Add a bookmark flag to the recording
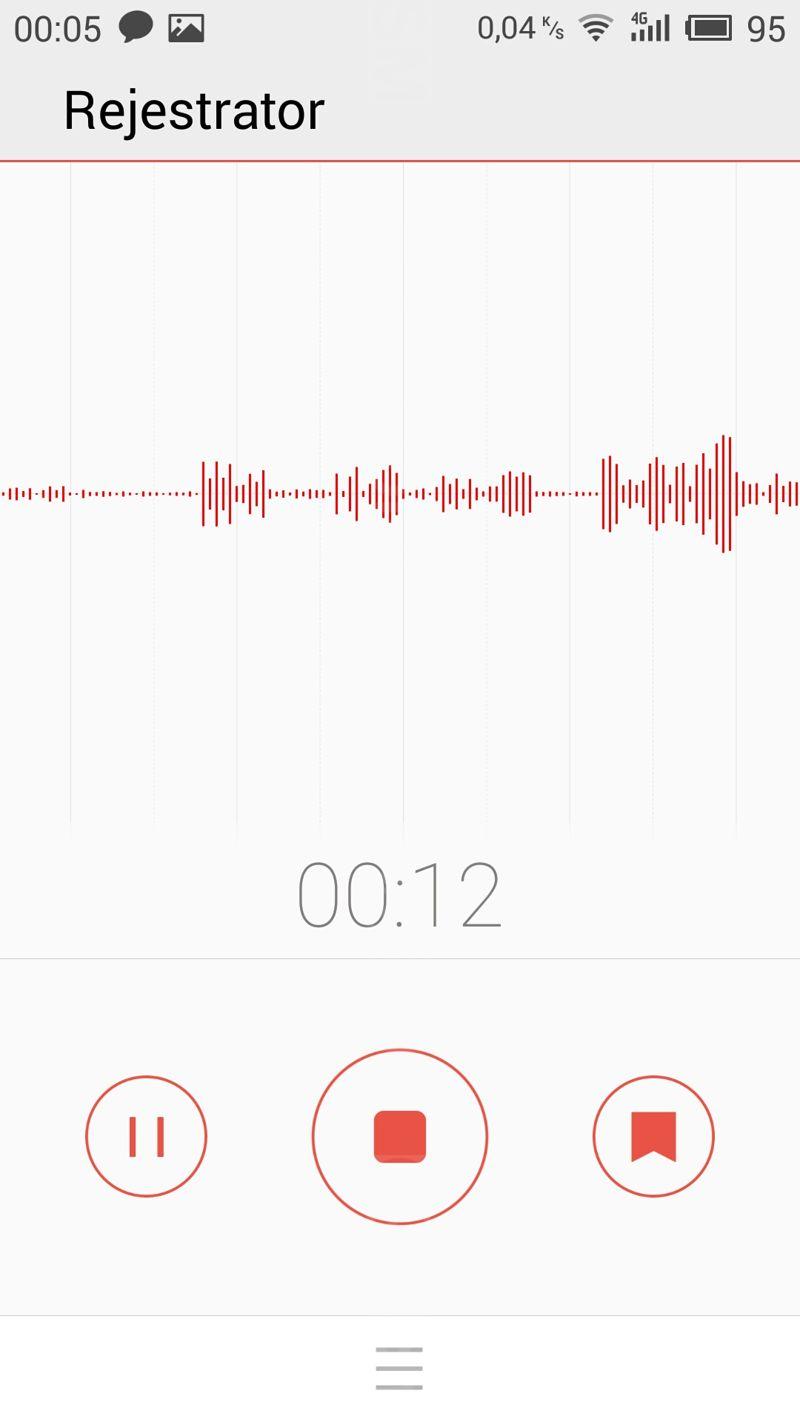Viewport: 800px width, 1422px height. pos(654,1136)
